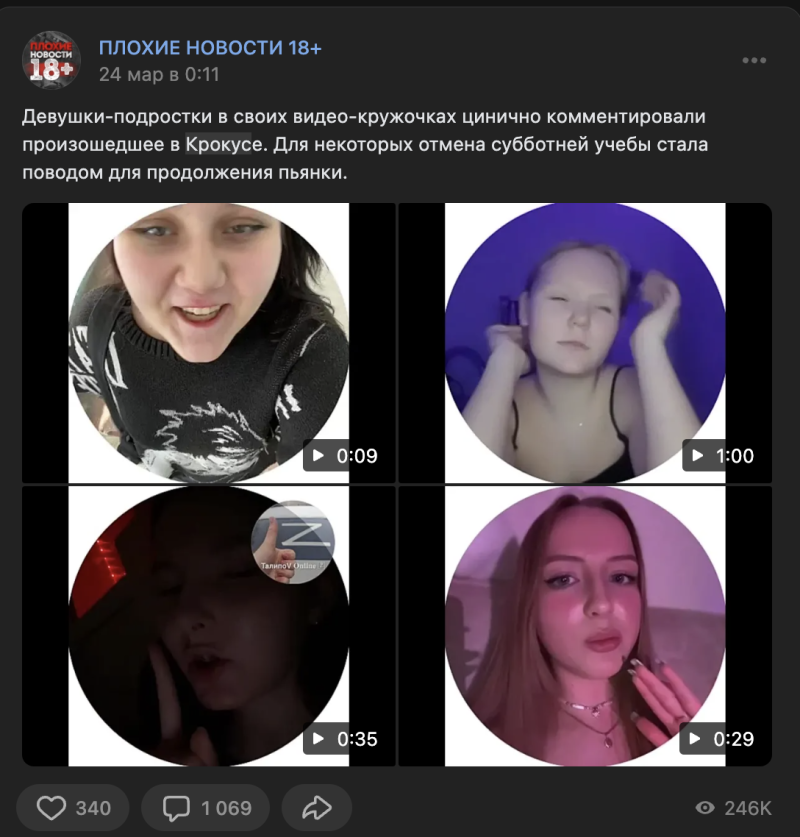The width and height of the screenshot is (800, 837).
Task: Like the post with 340 likes
Action: [74, 808]
